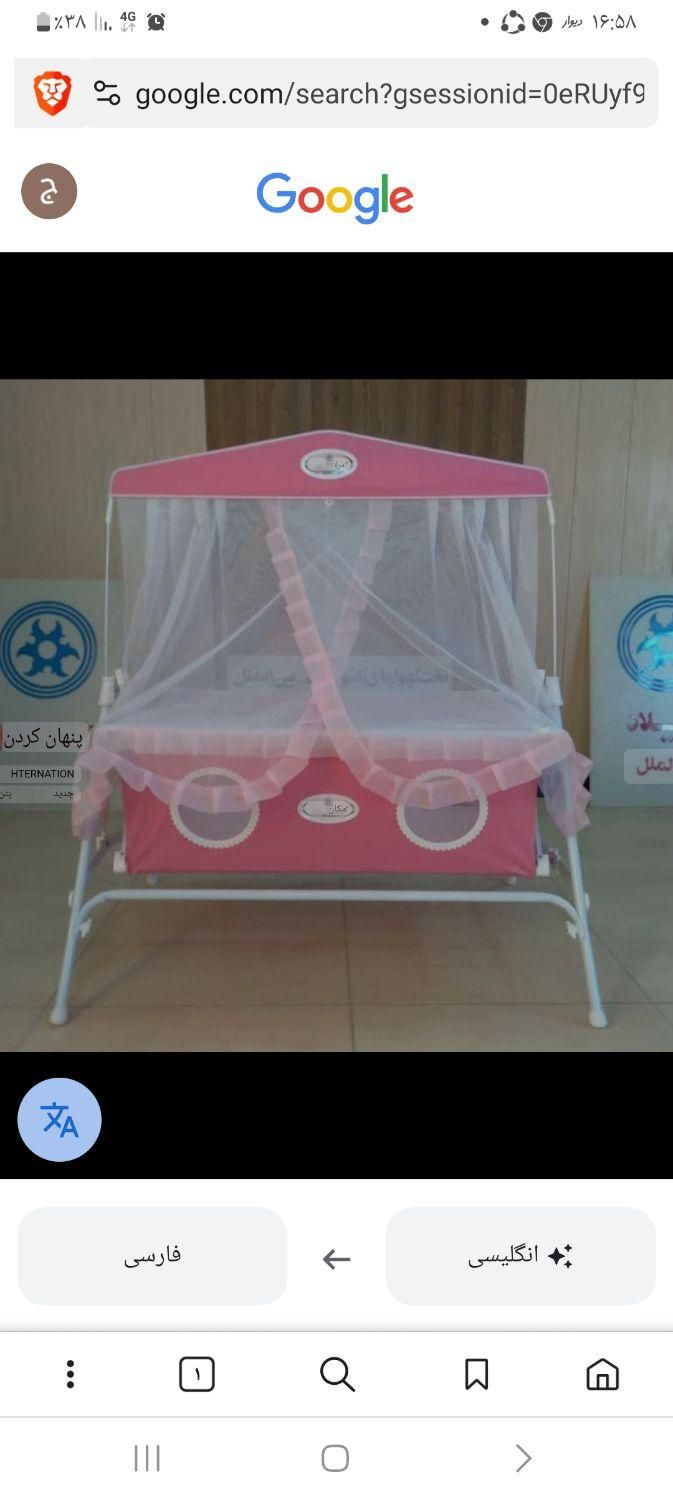The width and height of the screenshot is (673, 1500).
Task: Tap the blue translate floating button
Action: pyautogui.click(x=59, y=1119)
